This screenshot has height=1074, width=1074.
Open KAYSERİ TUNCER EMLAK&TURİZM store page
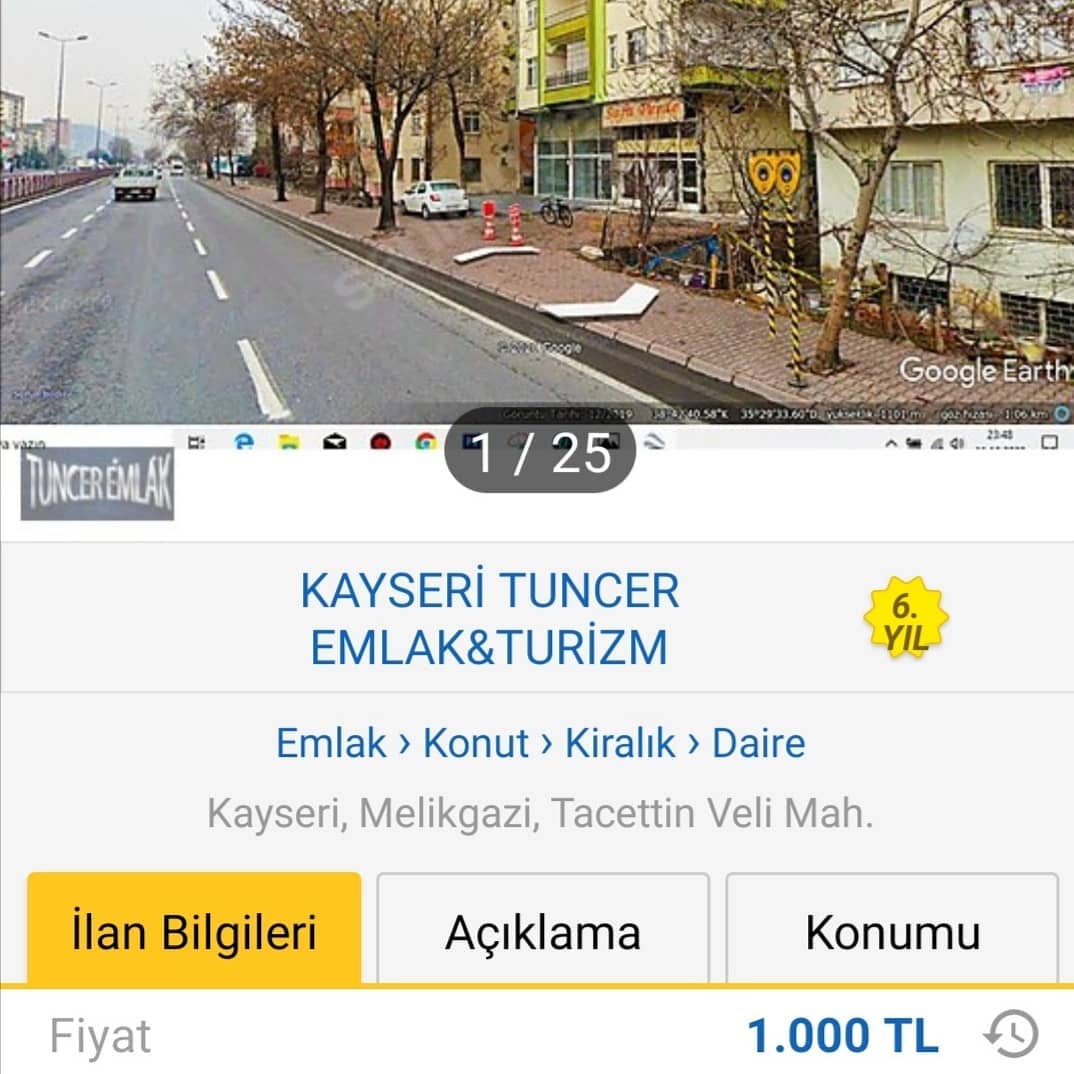point(490,619)
